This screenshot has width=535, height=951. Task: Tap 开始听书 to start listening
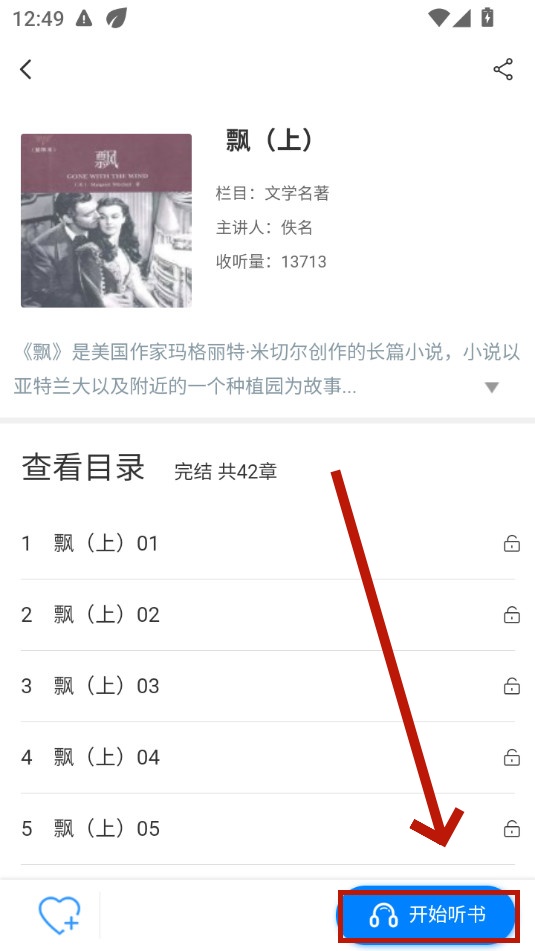tap(426, 915)
